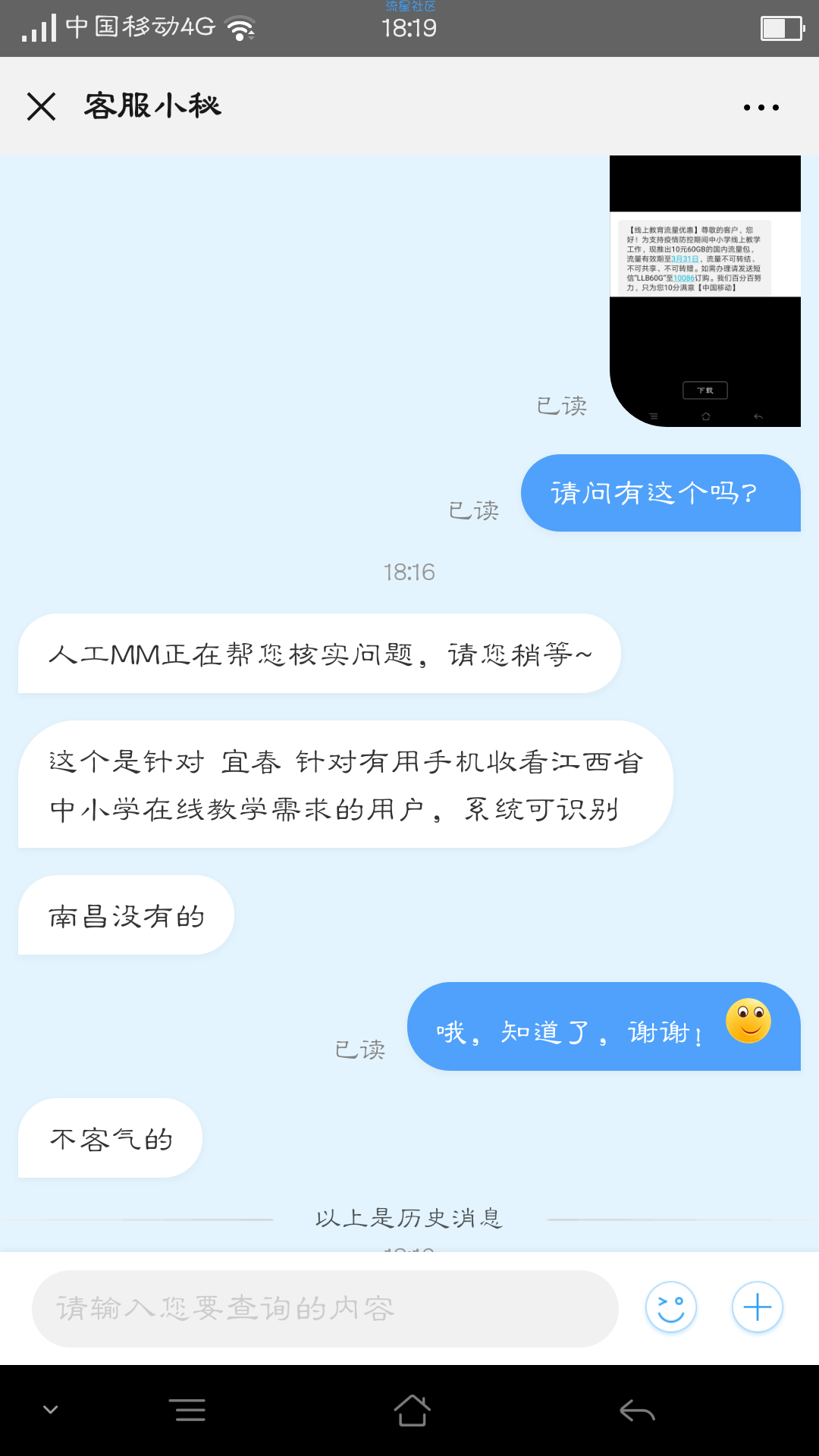Tap the message input field
819x1456 pixels.
(325, 1308)
